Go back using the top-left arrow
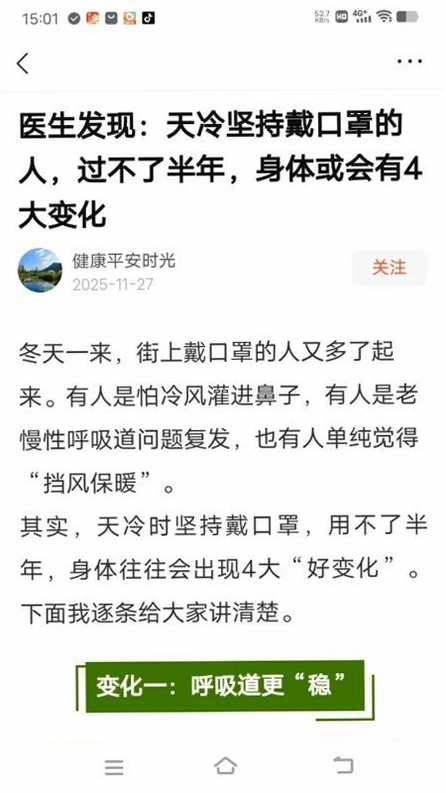Image resolution: width=446 pixels, height=793 pixels. click(x=23, y=64)
